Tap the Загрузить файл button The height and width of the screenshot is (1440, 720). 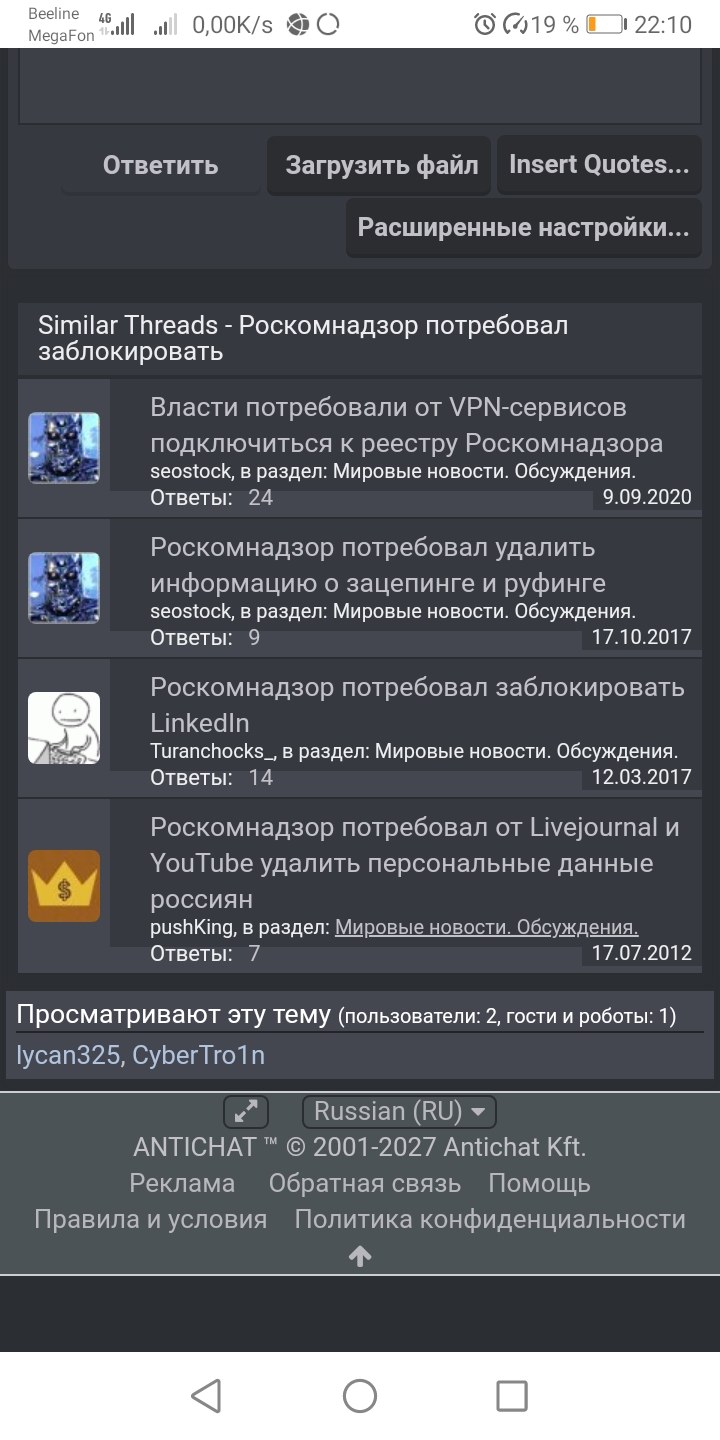tap(381, 165)
